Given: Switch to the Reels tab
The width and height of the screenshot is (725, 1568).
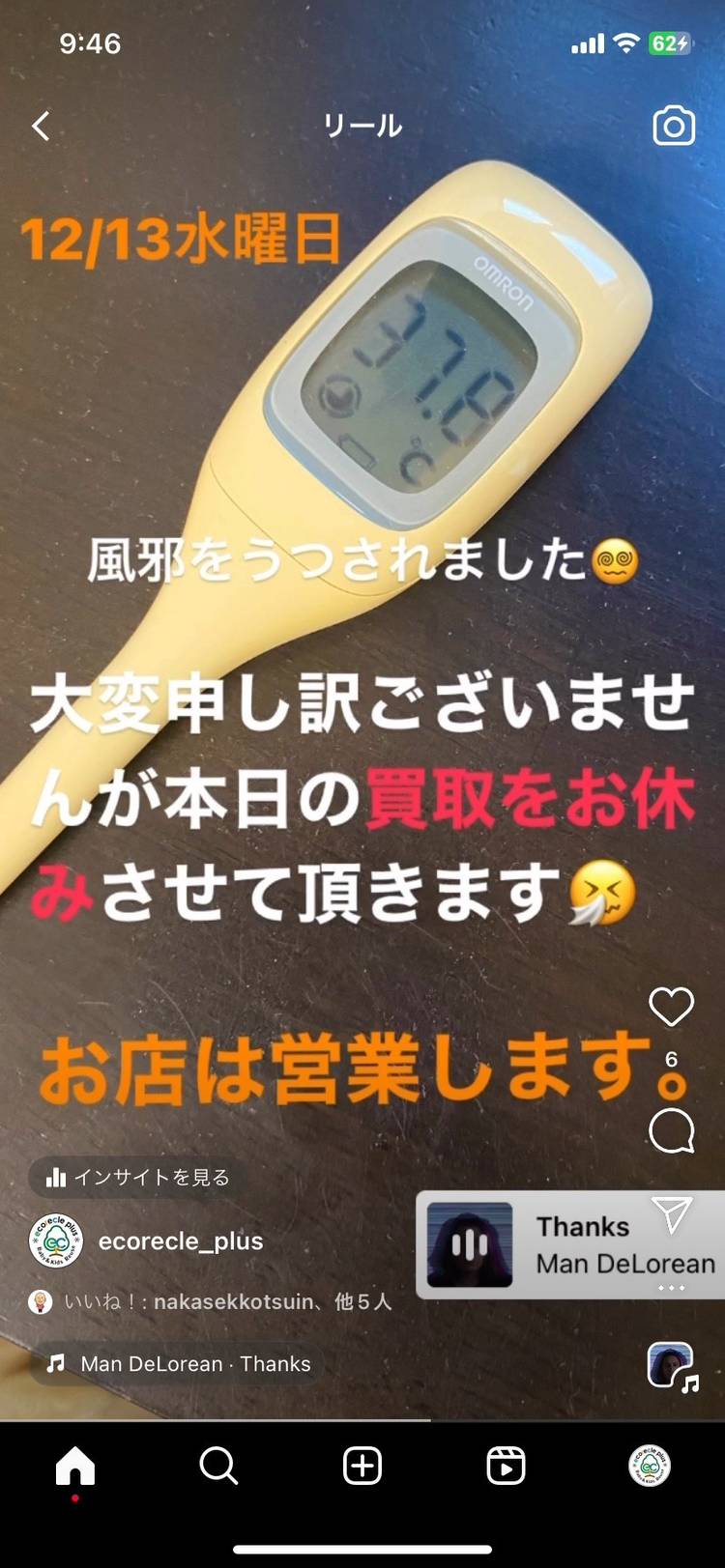Looking at the screenshot, I should (x=506, y=1467).
